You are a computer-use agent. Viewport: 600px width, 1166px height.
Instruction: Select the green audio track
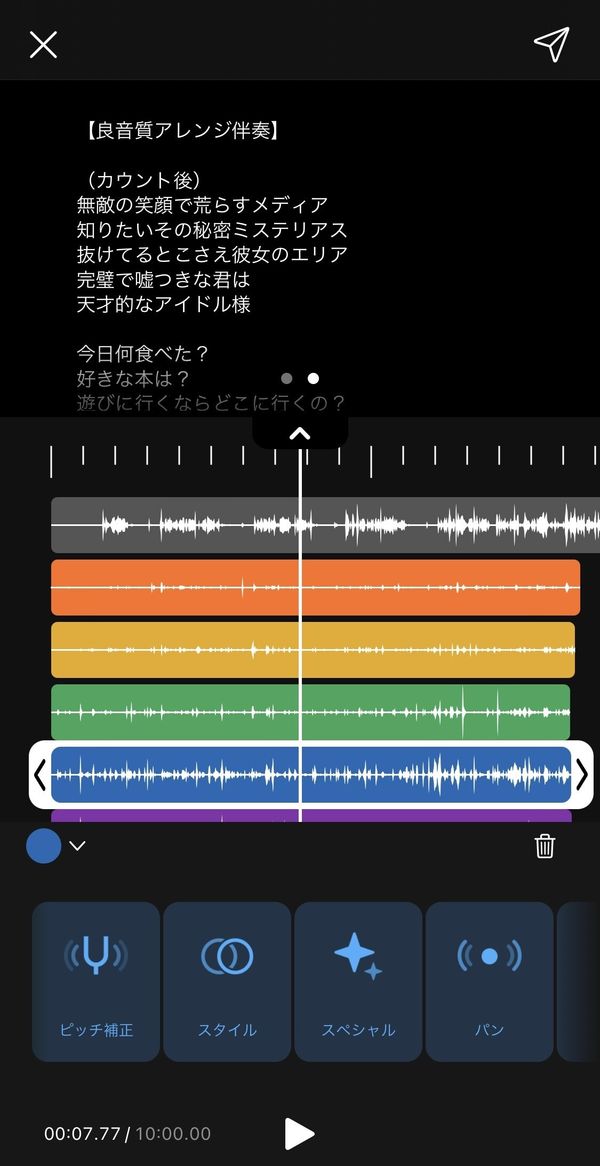[x=311, y=712]
